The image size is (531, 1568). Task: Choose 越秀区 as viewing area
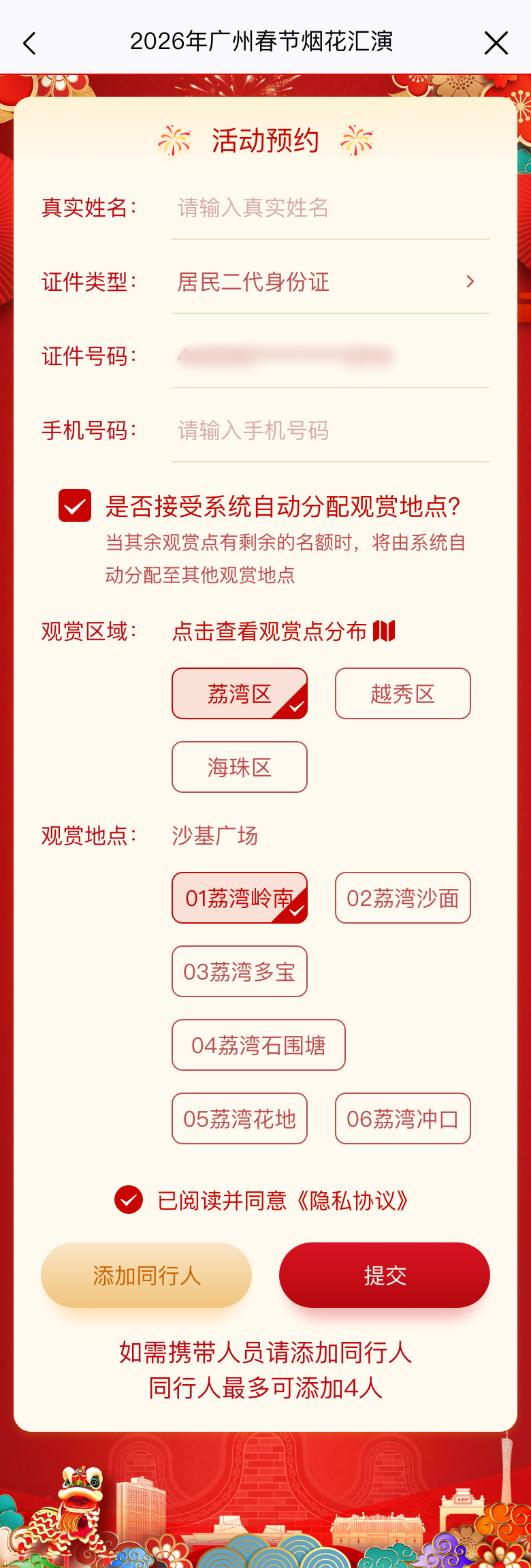(x=402, y=693)
